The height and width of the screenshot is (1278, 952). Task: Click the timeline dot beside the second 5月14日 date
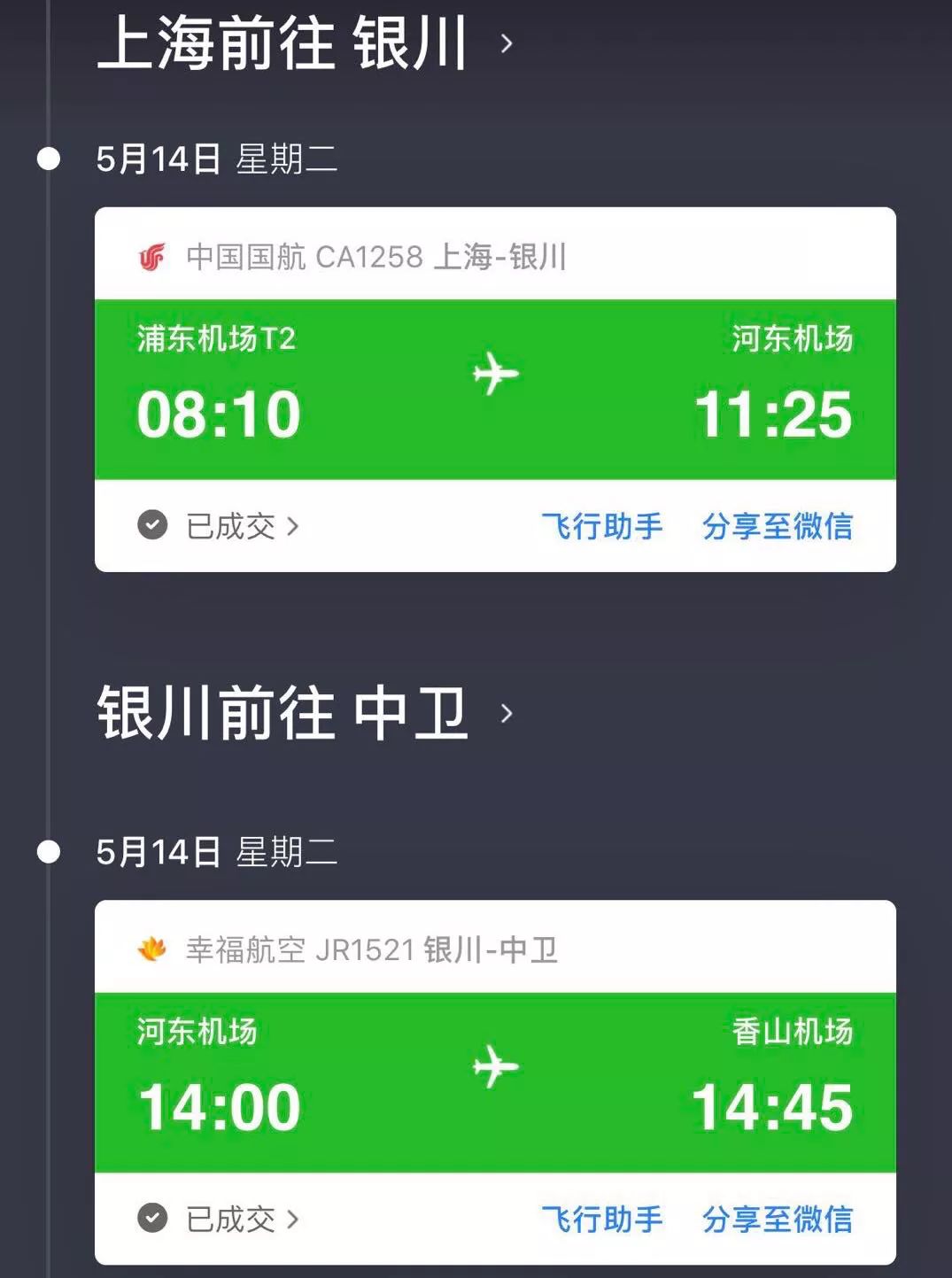[49, 853]
